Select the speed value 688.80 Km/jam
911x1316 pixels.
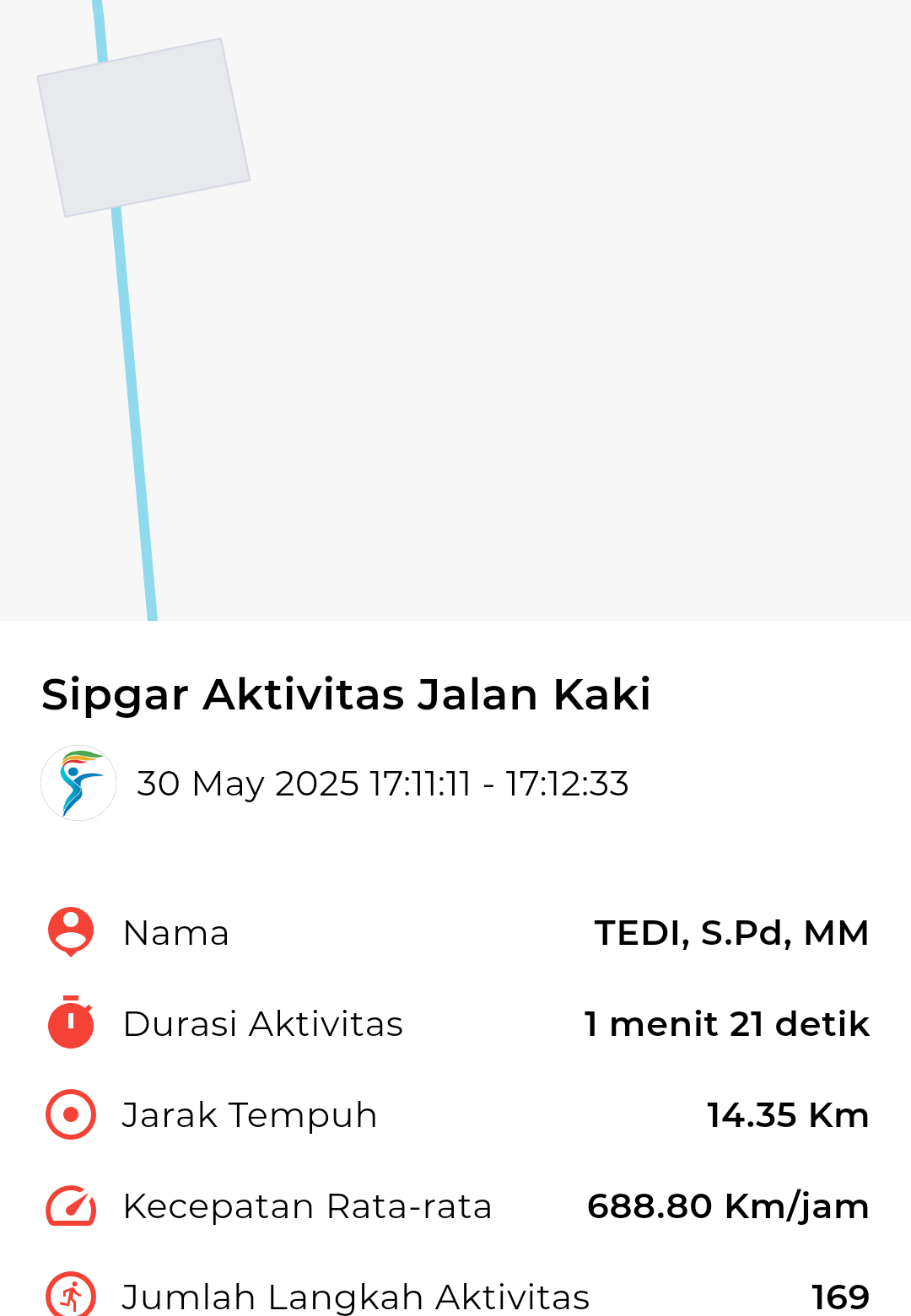(727, 1205)
